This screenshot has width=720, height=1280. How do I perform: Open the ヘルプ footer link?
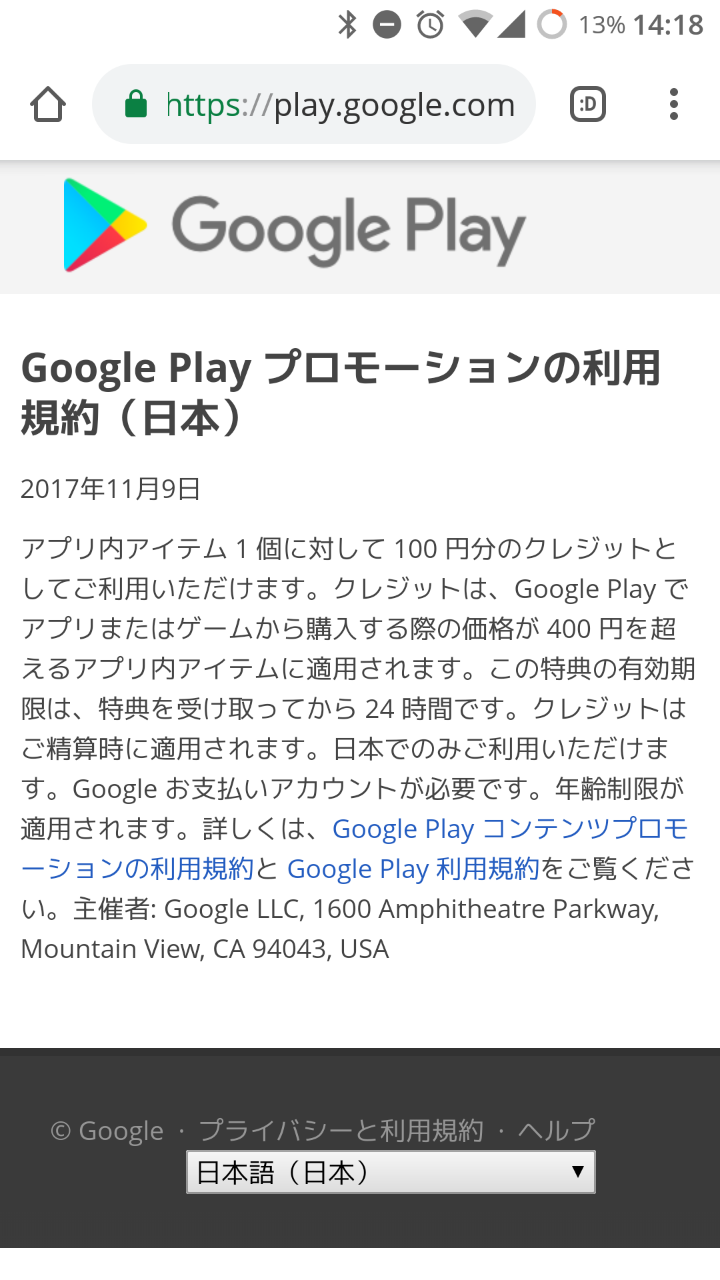tap(556, 1131)
